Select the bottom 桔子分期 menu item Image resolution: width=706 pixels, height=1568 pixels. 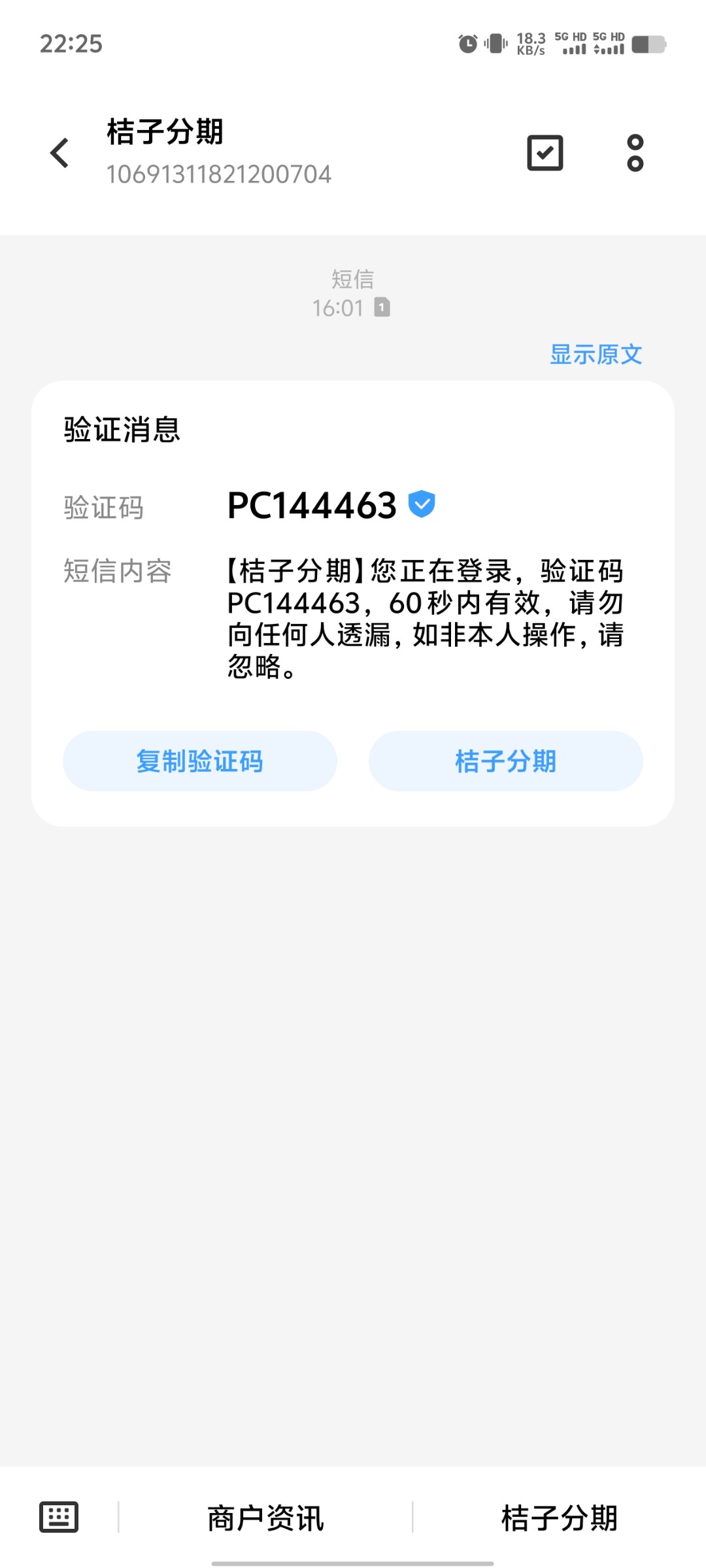[x=559, y=1518]
